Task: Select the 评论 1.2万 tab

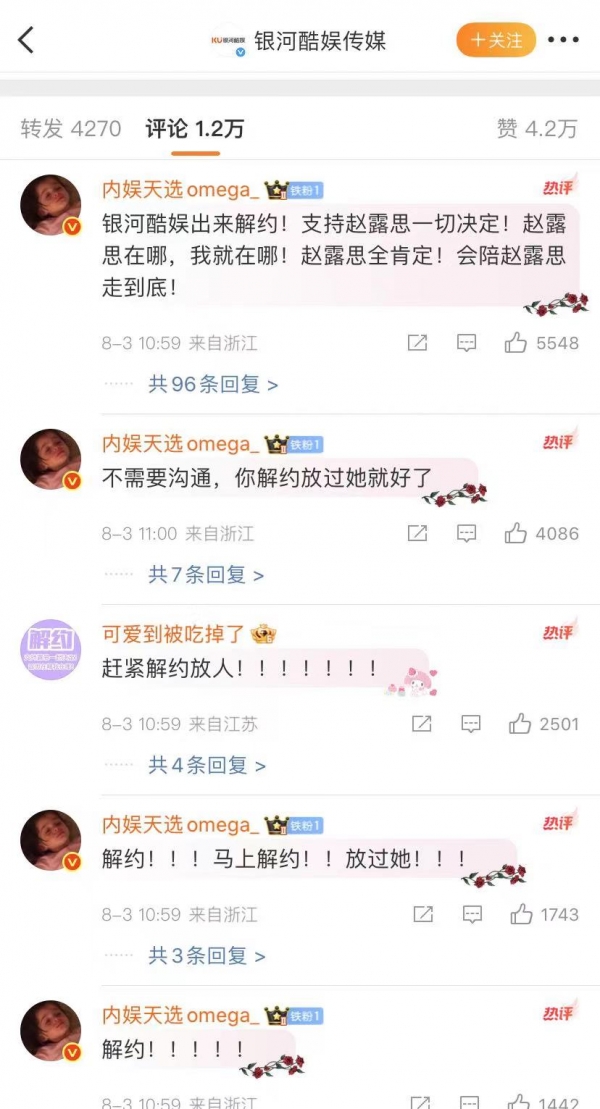Action: click(194, 128)
